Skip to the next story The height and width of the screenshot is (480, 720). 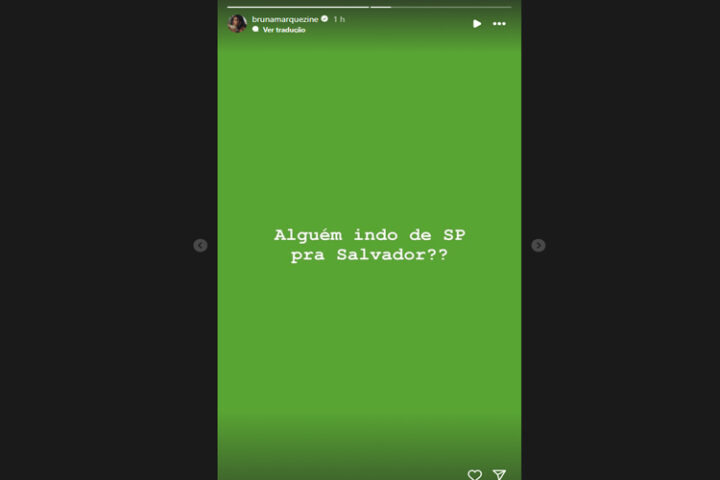pyautogui.click(x=538, y=245)
